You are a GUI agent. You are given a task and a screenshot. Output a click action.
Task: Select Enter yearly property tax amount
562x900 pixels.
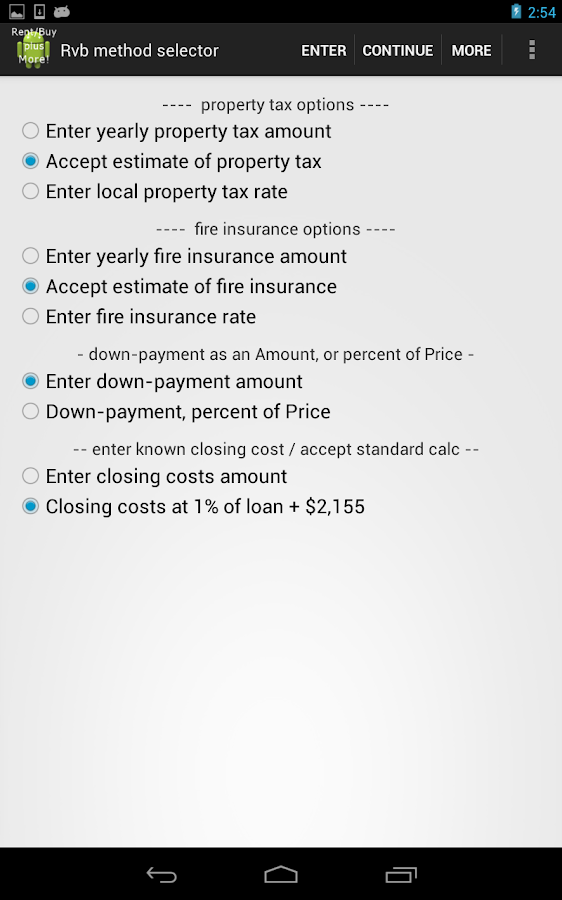pos(177,131)
